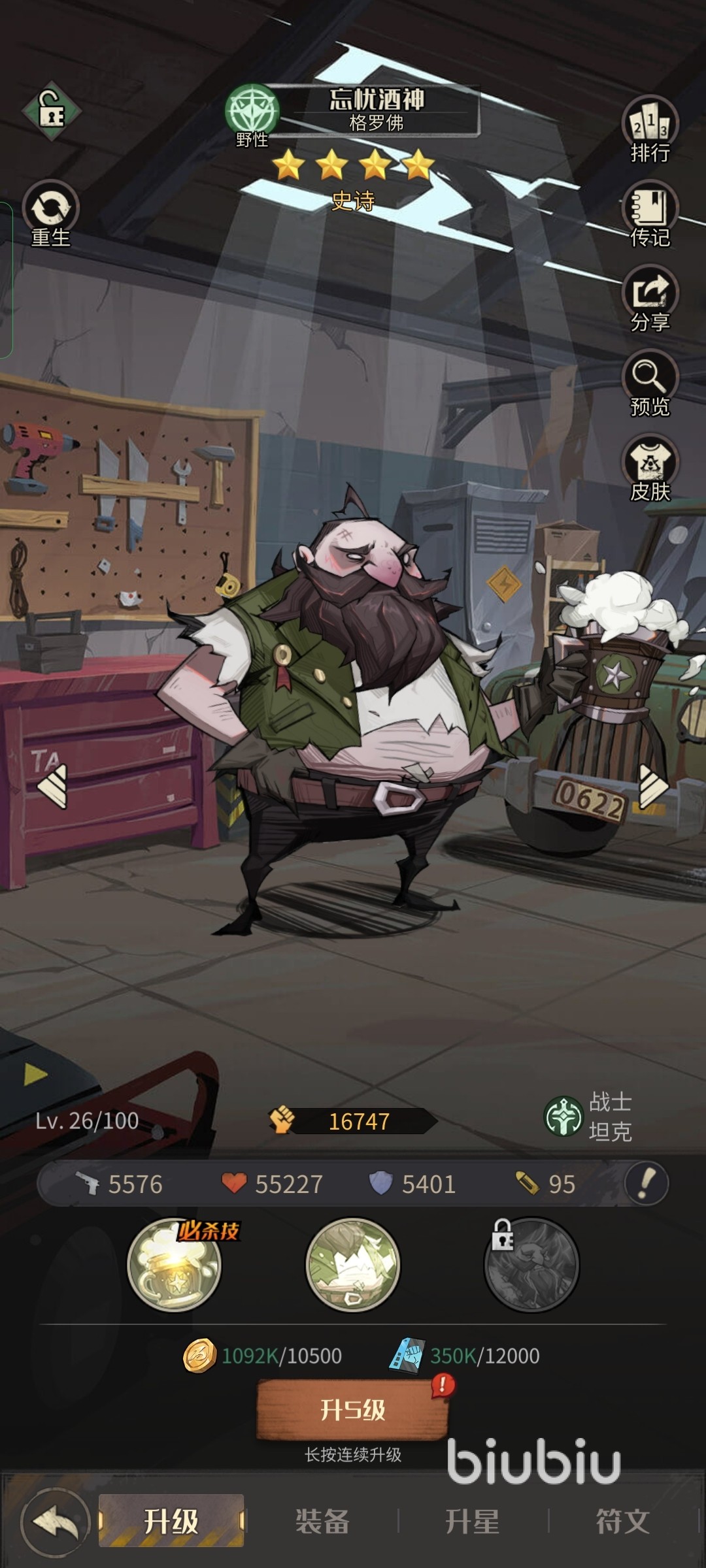Go to the previous hero with left arrow

click(x=52, y=786)
